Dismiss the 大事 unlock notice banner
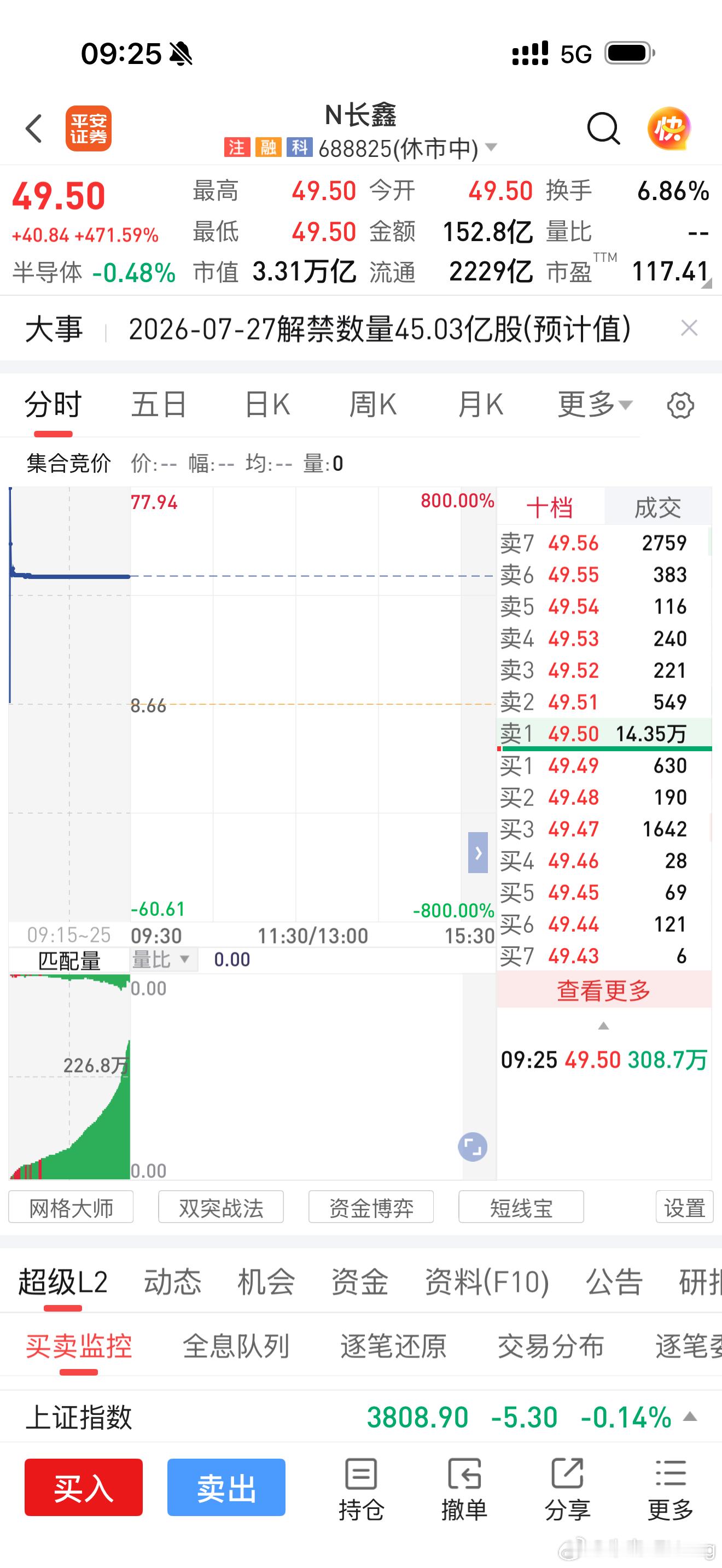Image resolution: width=722 pixels, height=1568 pixels. [689, 328]
